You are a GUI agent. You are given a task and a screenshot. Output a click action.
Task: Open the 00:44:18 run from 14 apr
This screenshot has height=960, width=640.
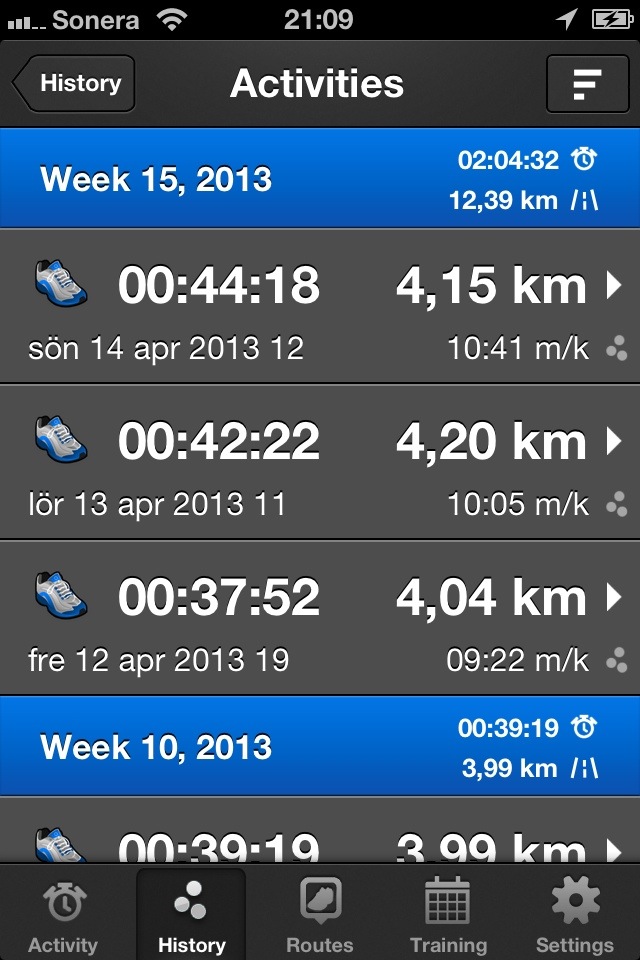pos(320,306)
